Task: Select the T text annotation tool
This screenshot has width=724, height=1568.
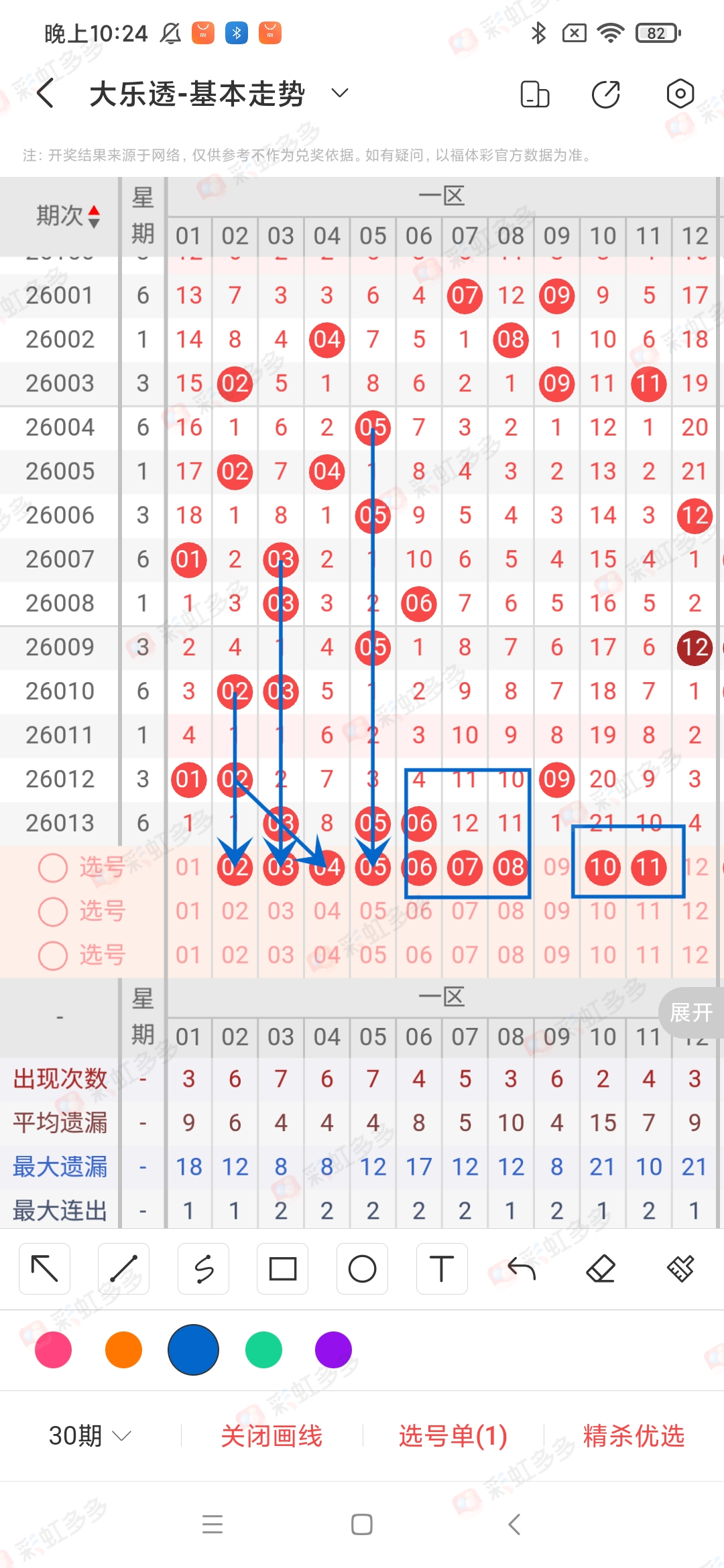Action: [442, 1268]
